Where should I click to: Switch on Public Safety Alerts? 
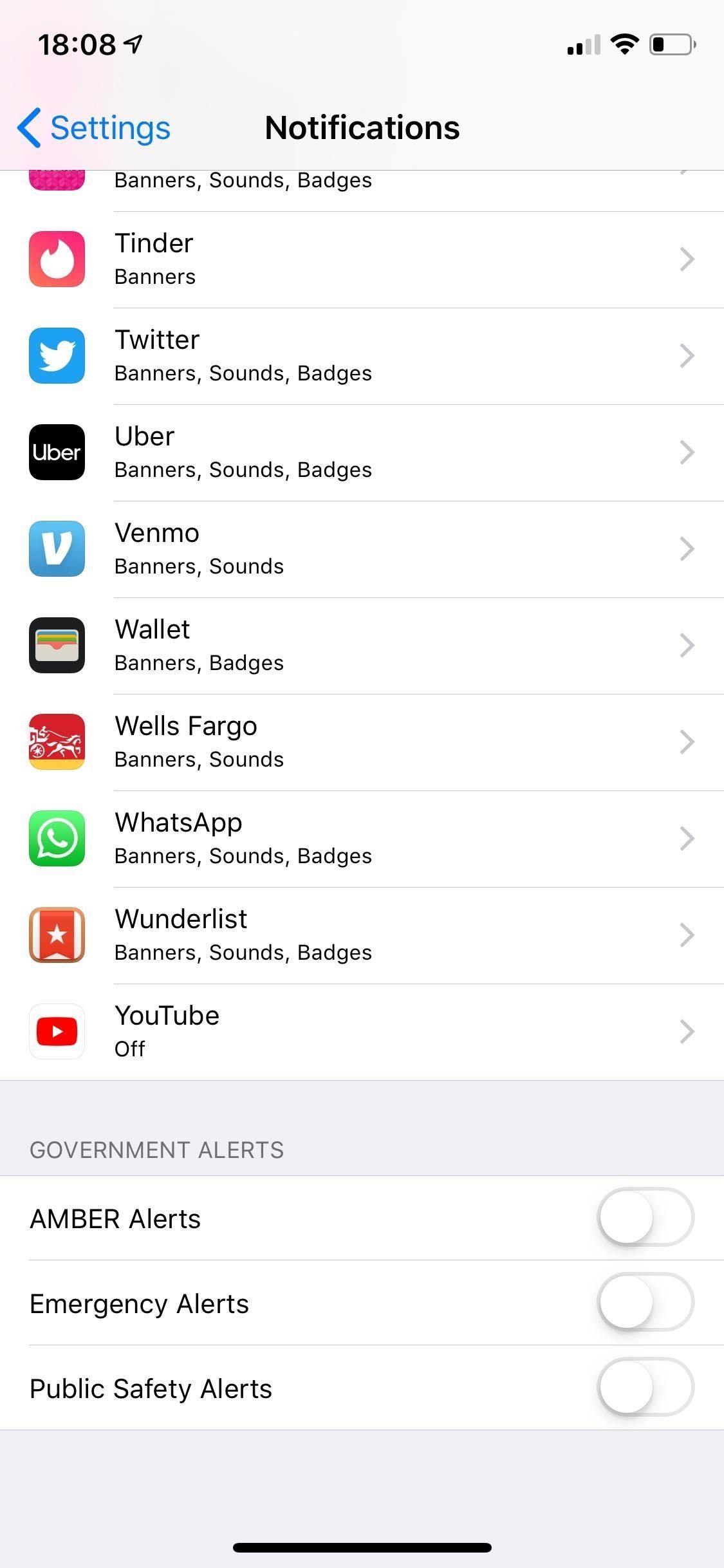click(x=645, y=1387)
